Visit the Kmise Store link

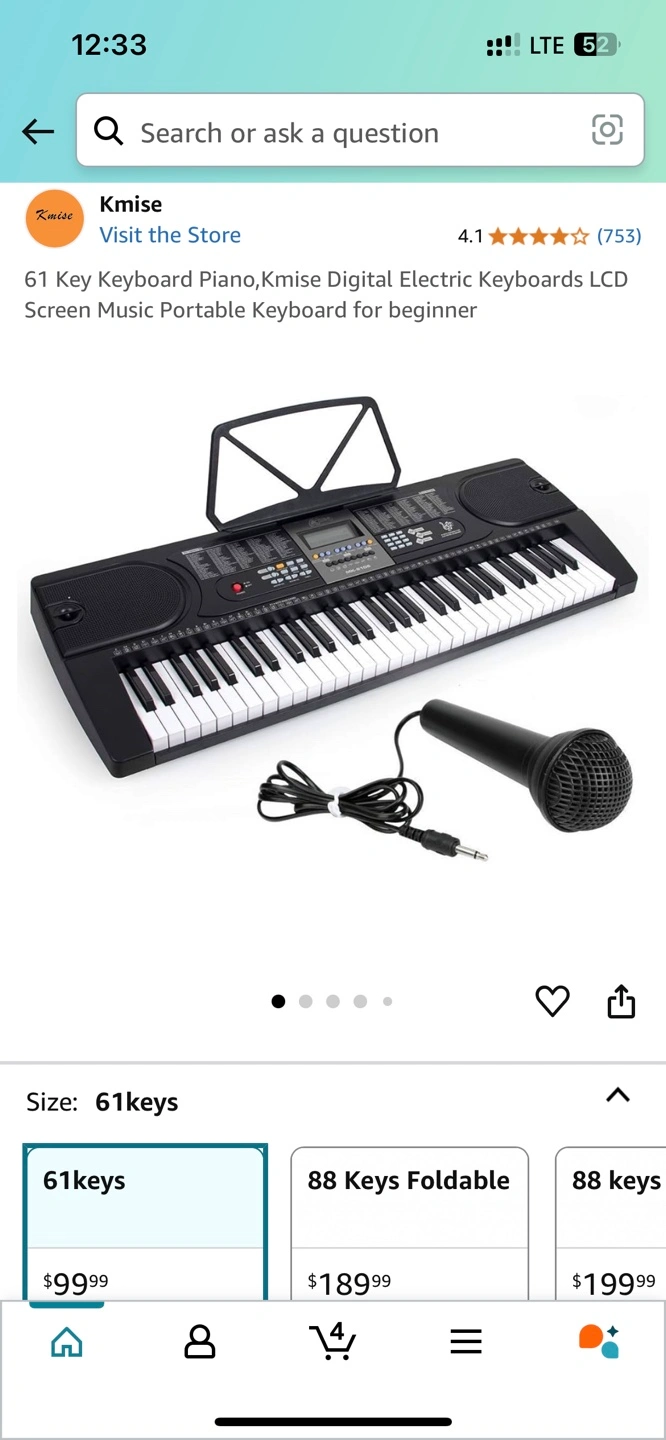(170, 235)
